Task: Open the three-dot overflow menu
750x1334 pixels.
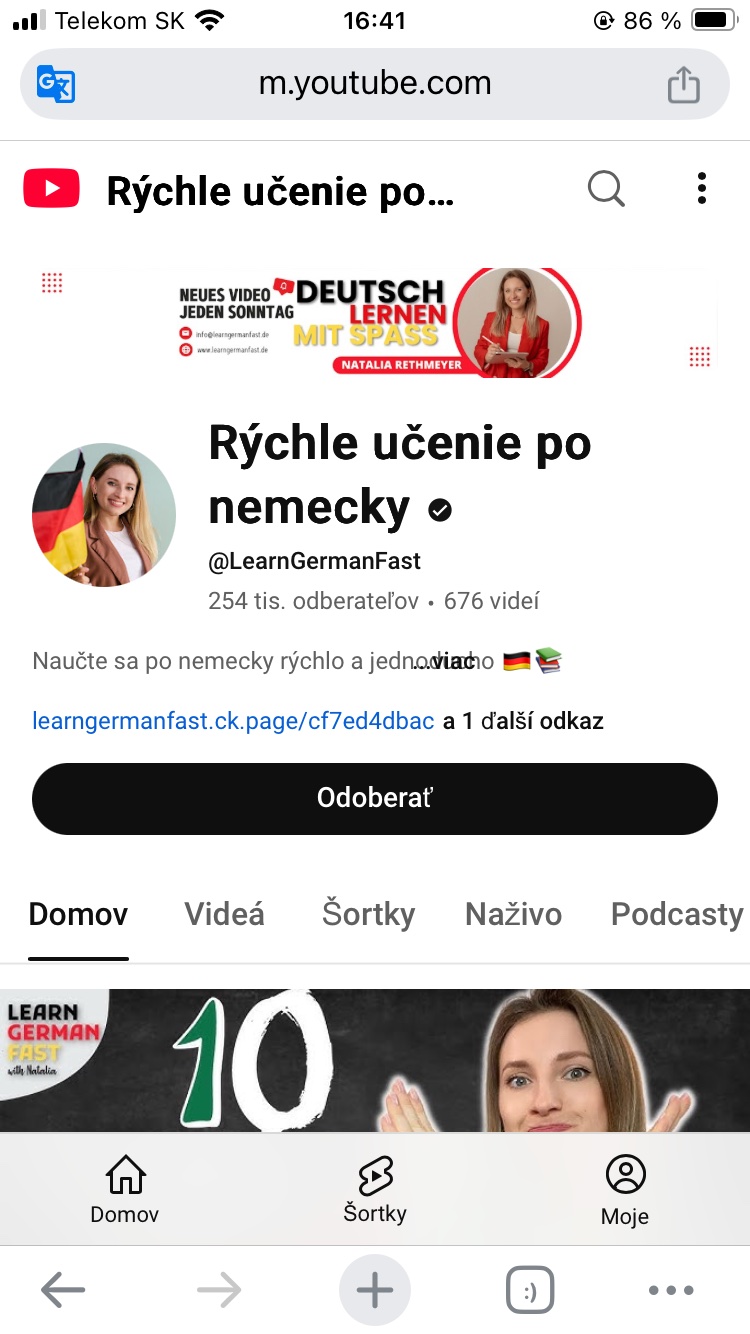Action: point(702,188)
